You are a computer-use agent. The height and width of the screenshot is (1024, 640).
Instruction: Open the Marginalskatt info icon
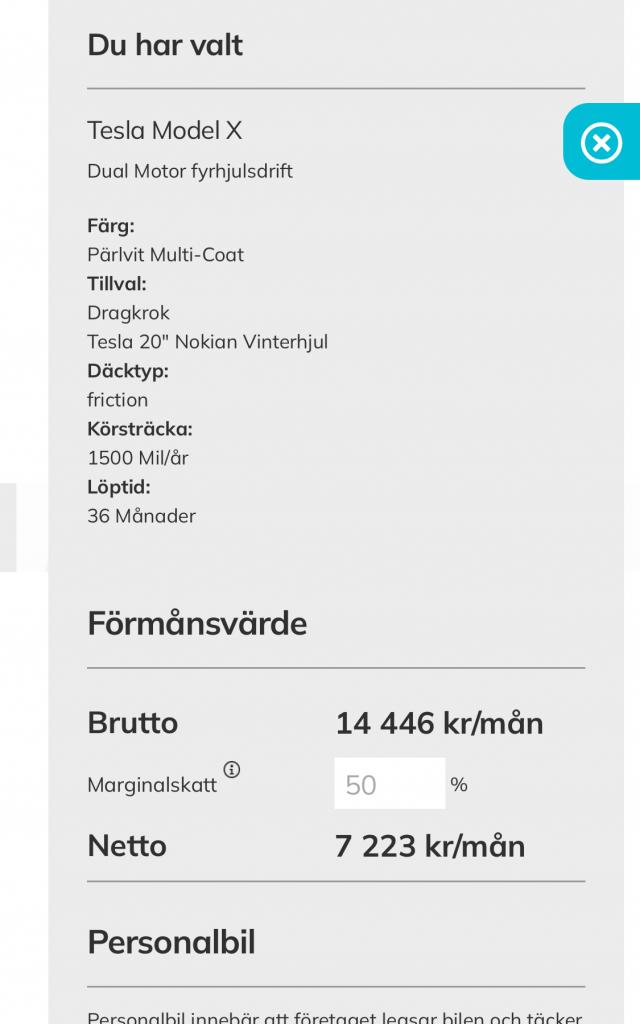pos(232,769)
